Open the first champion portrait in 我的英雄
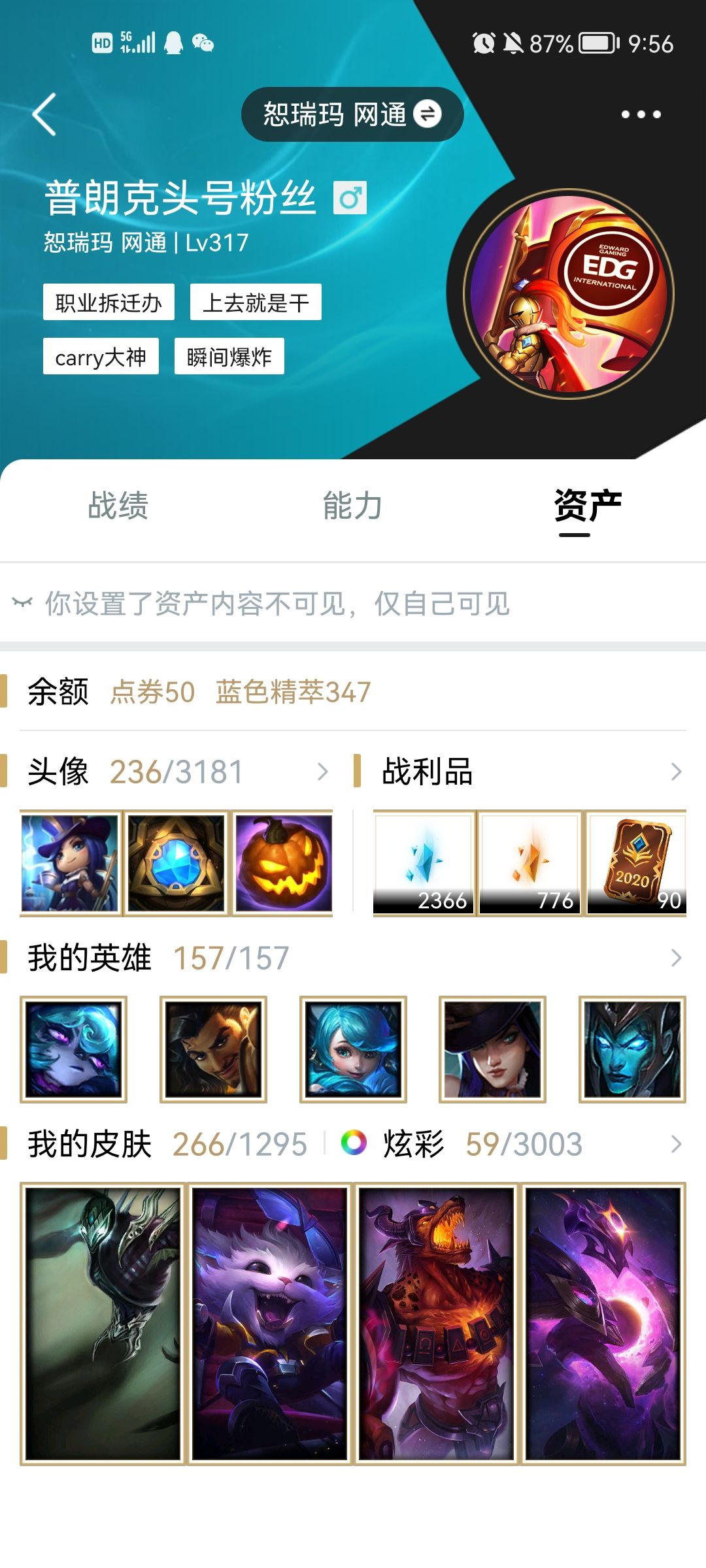The width and height of the screenshot is (706, 1568). point(73,1049)
